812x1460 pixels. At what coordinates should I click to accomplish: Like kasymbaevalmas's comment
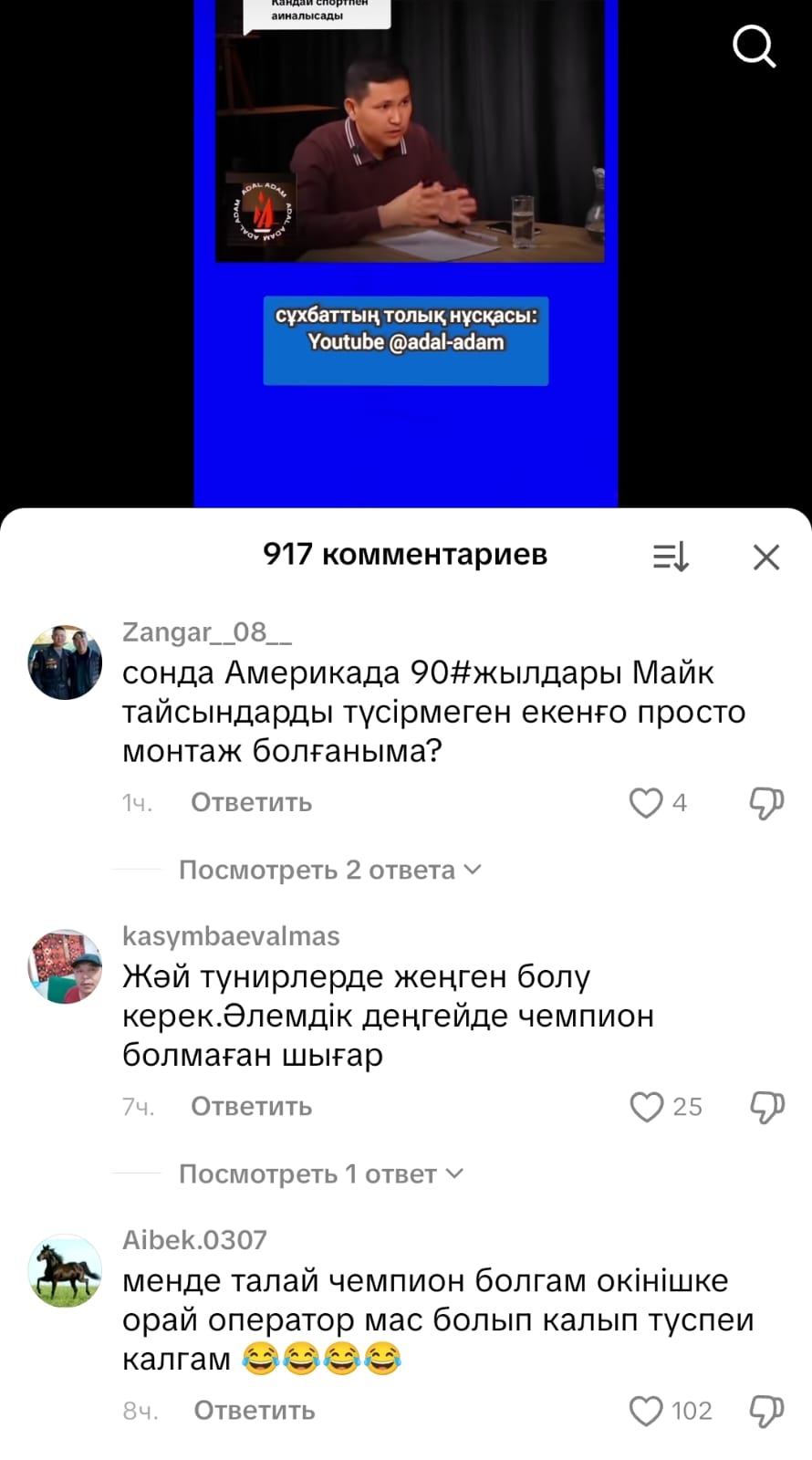click(x=646, y=1107)
